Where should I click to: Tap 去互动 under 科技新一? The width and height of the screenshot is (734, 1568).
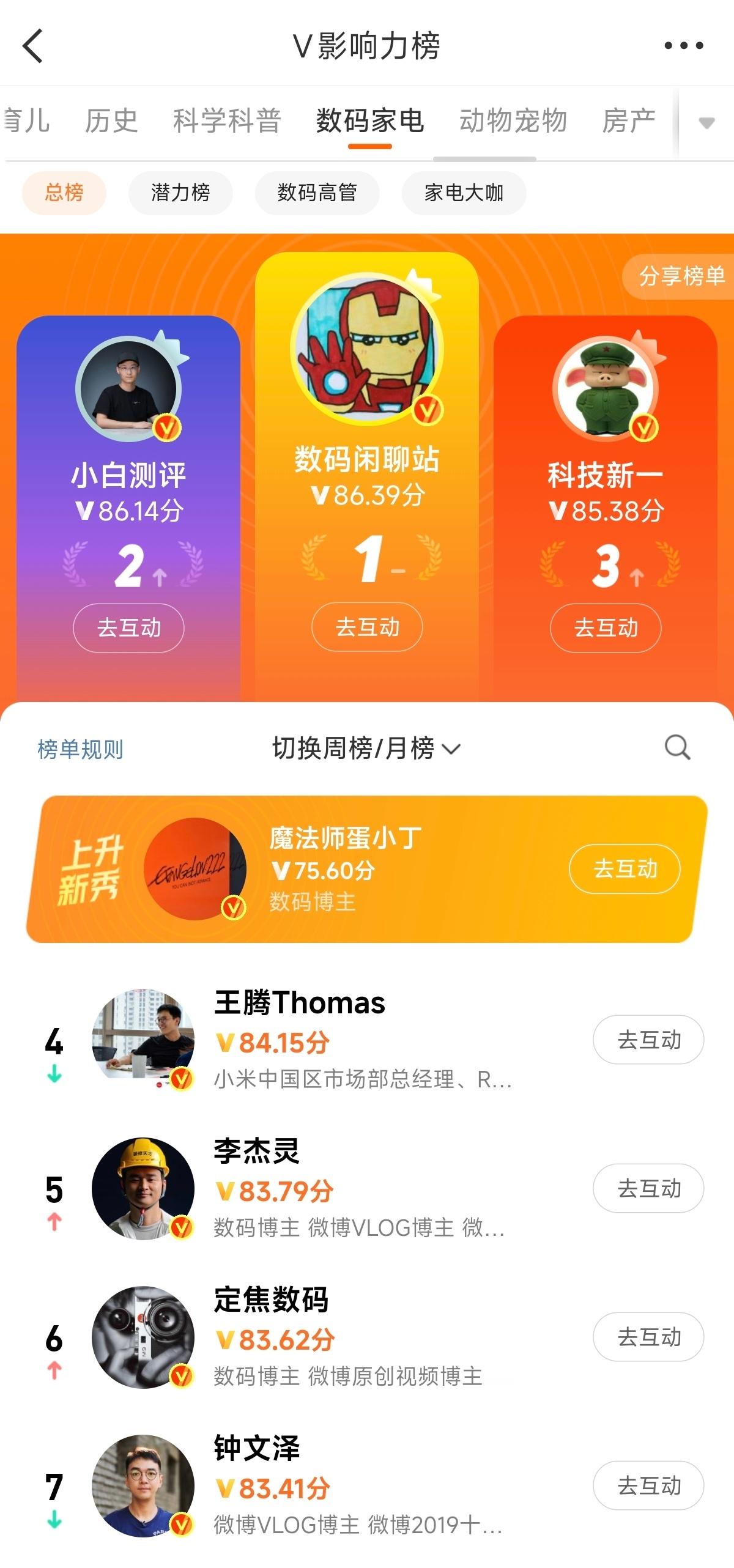point(606,628)
